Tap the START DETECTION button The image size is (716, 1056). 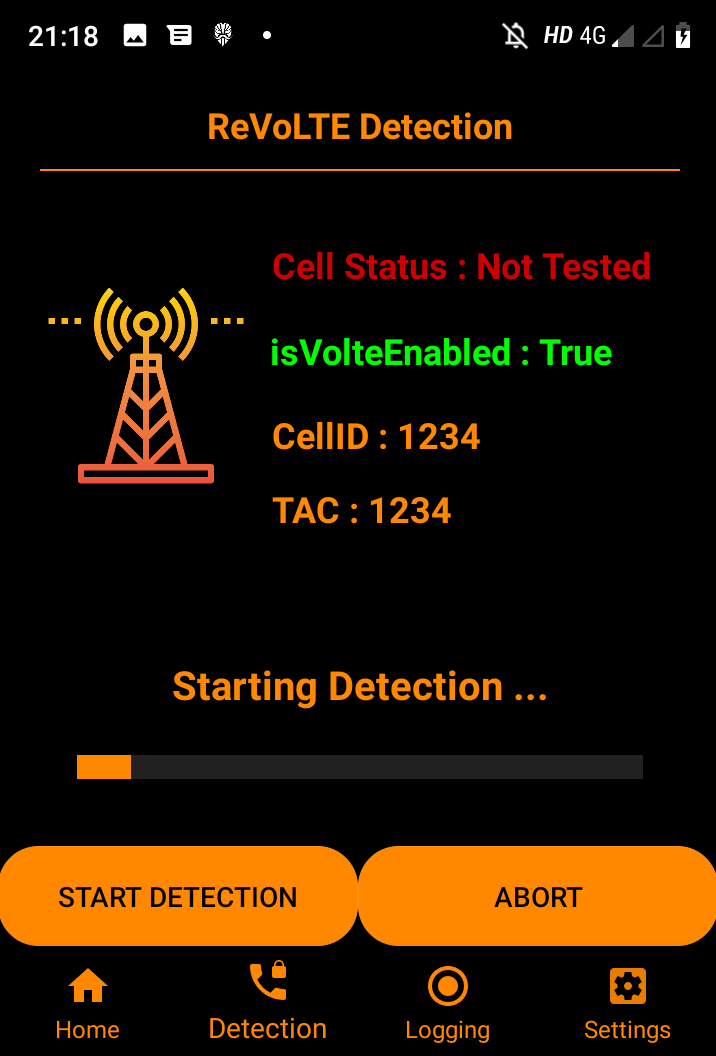pos(178,896)
